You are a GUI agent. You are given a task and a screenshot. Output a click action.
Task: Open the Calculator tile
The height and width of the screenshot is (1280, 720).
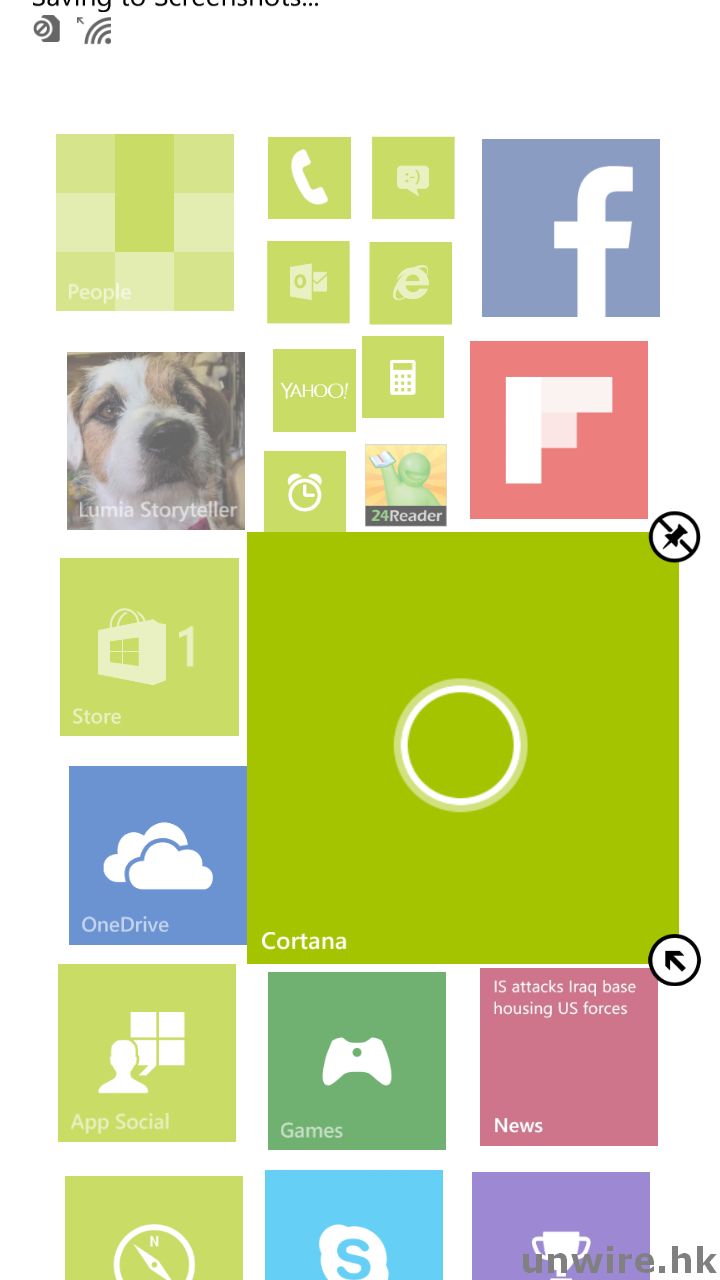coord(403,377)
